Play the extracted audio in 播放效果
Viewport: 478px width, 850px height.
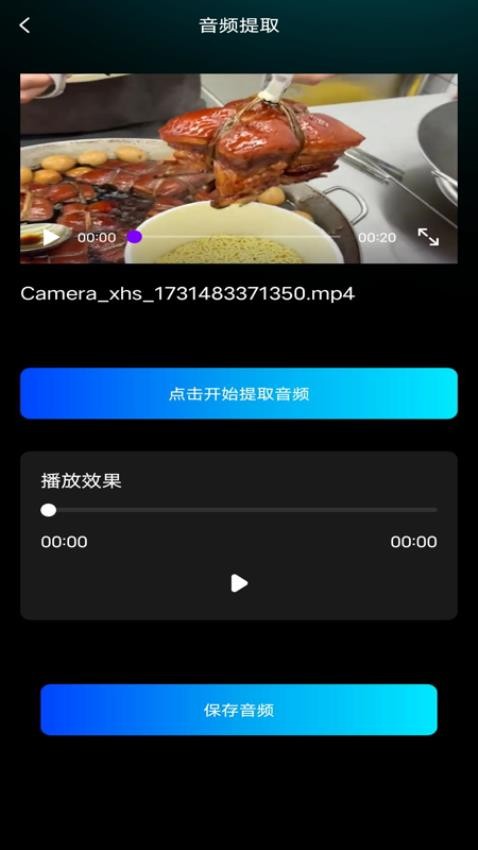coord(239,583)
